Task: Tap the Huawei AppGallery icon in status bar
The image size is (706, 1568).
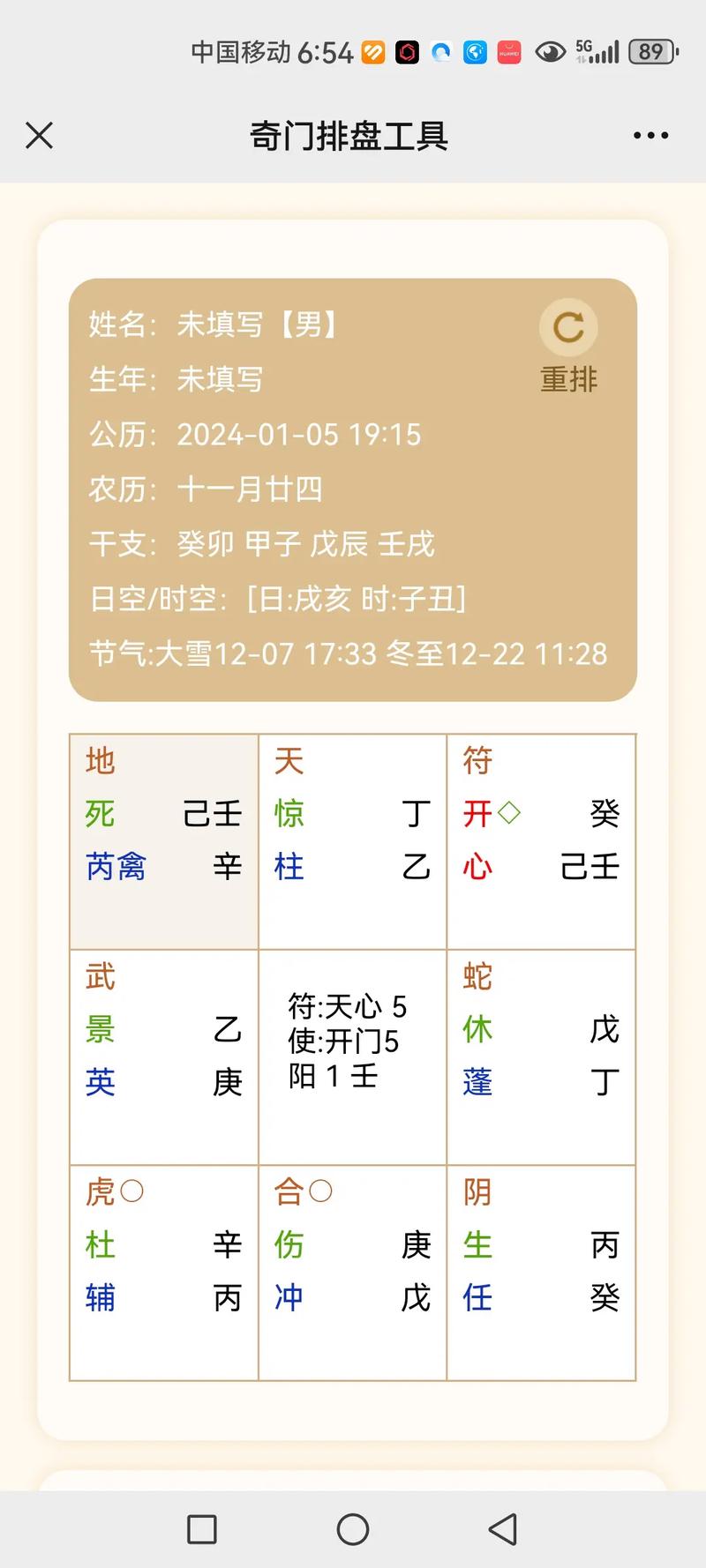Action: [507, 52]
